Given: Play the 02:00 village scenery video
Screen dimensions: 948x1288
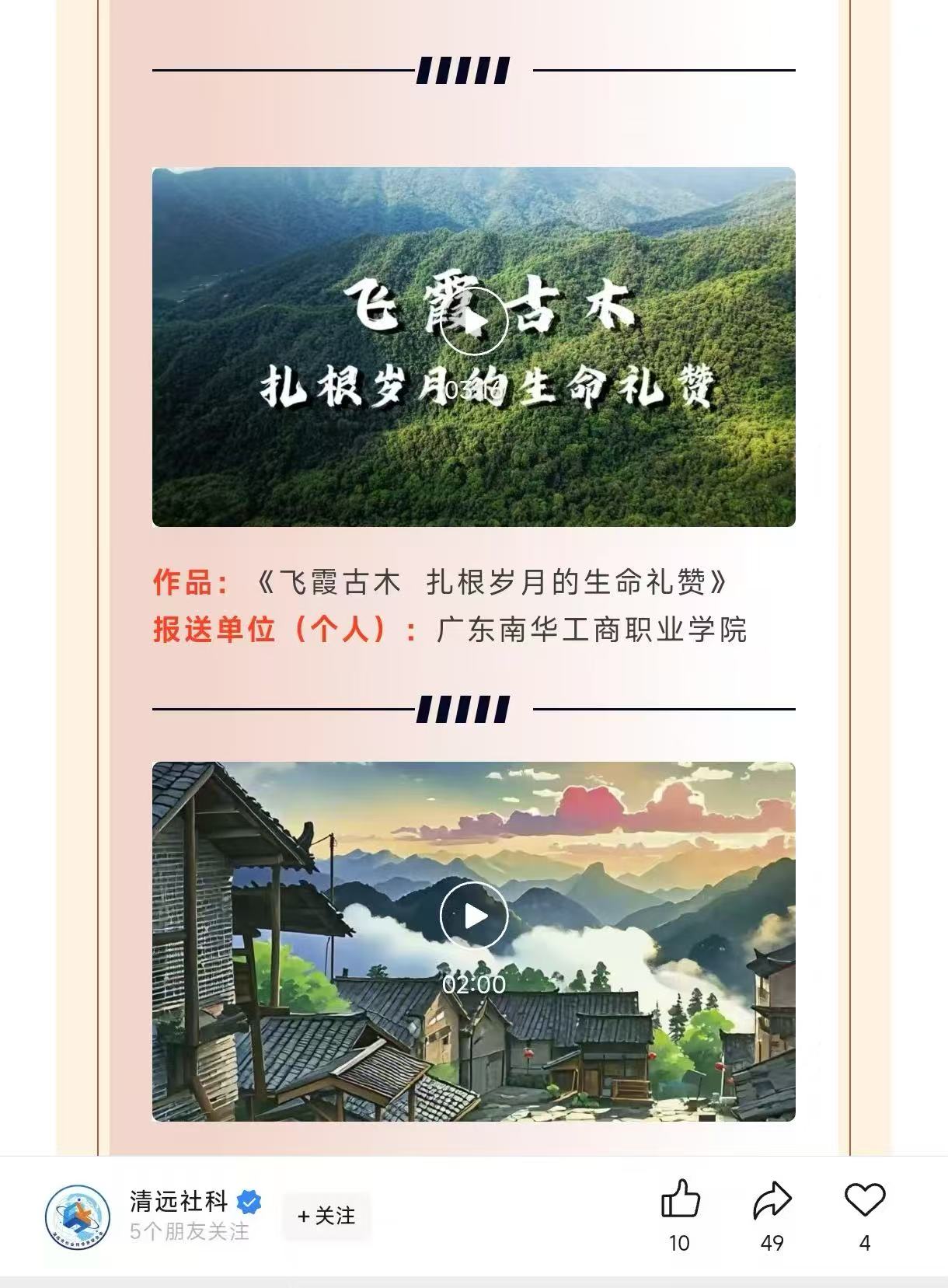Looking at the screenshot, I should (474, 916).
